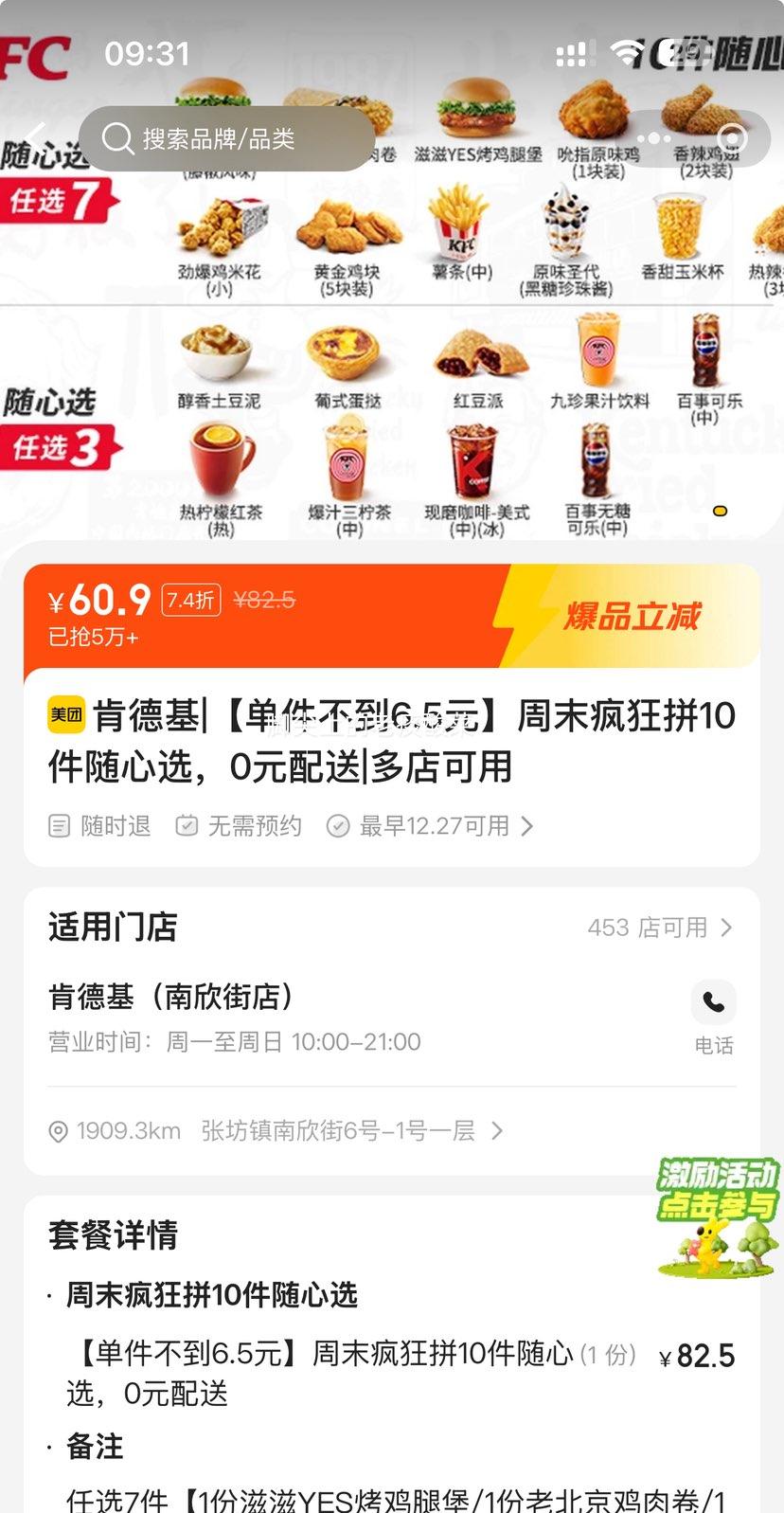The width and height of the screenshot is (784, 1513).
Task: Click the magnifier icon in the search bar
Action: coord(117,138)
